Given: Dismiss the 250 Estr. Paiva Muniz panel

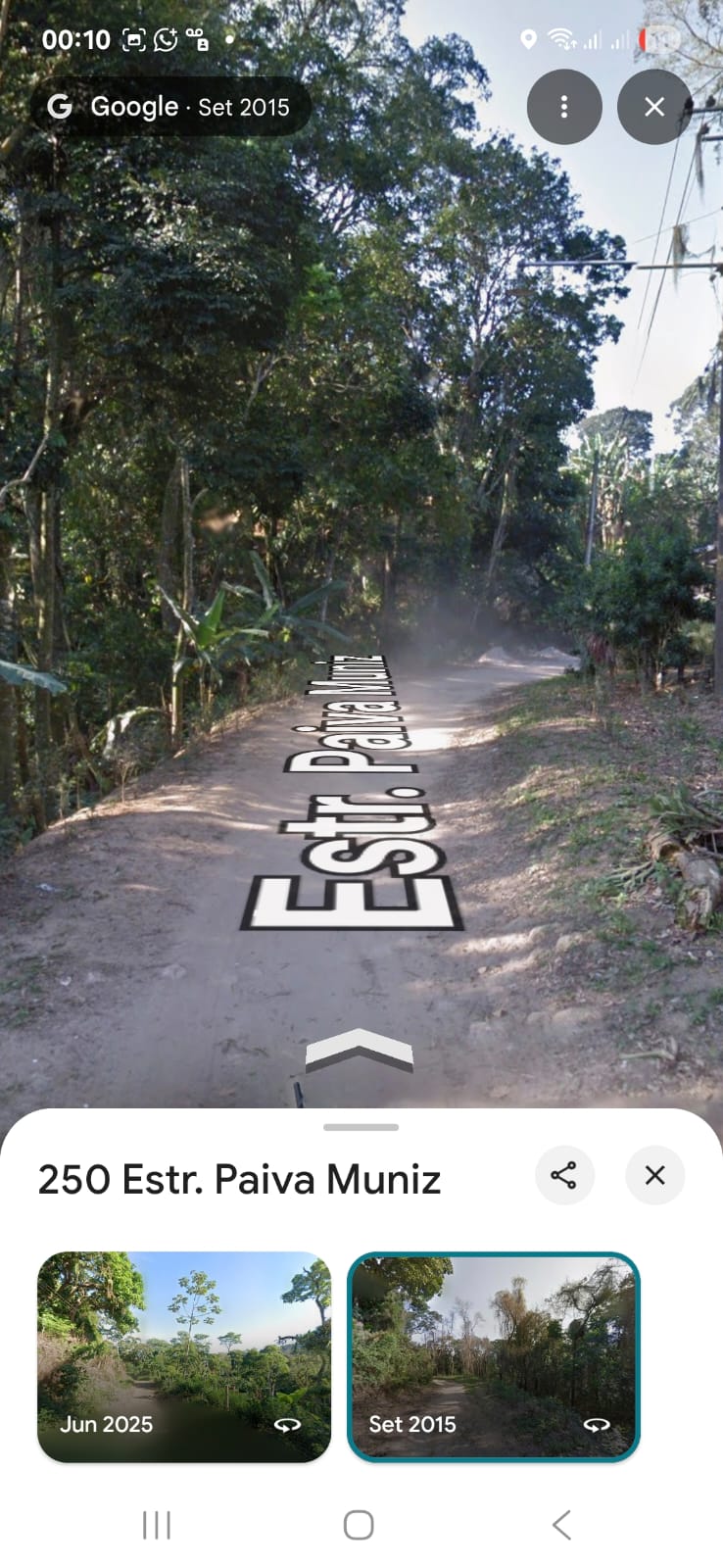Looking at the screenshot, I should [x=654, y=1175].
